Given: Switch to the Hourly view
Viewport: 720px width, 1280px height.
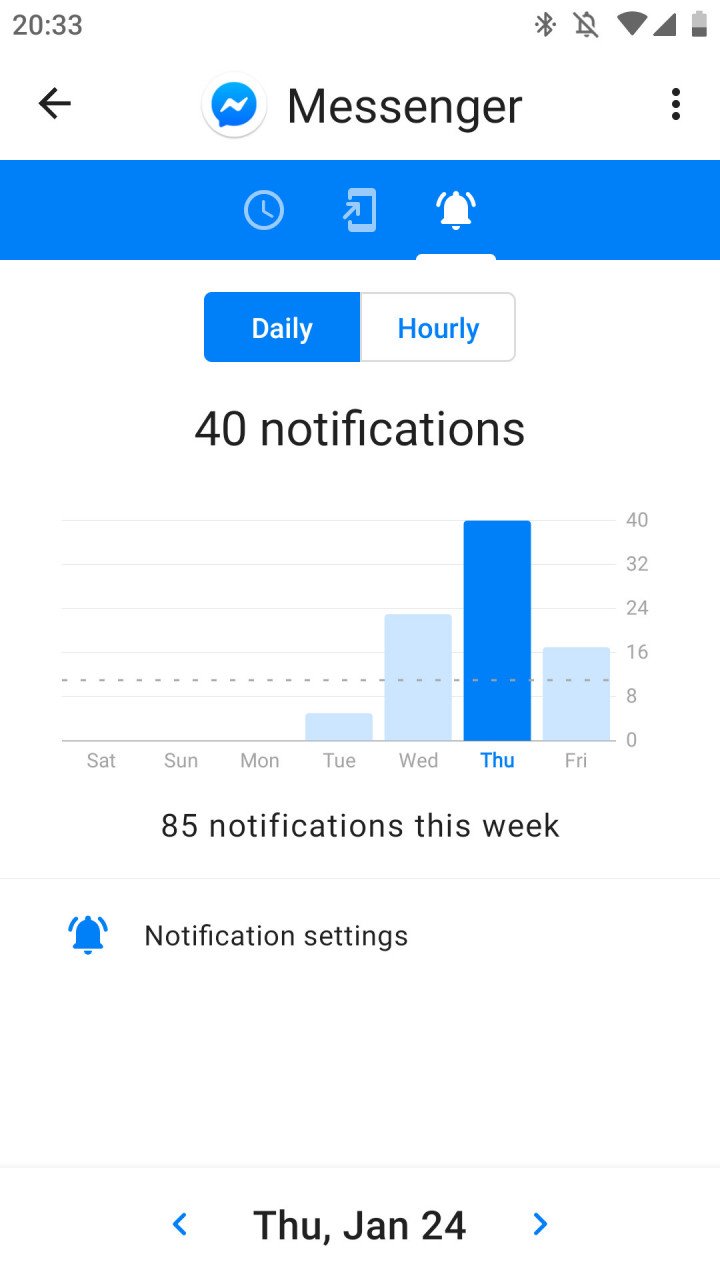Looking at the screenshot, I should [x=438, y=327].
